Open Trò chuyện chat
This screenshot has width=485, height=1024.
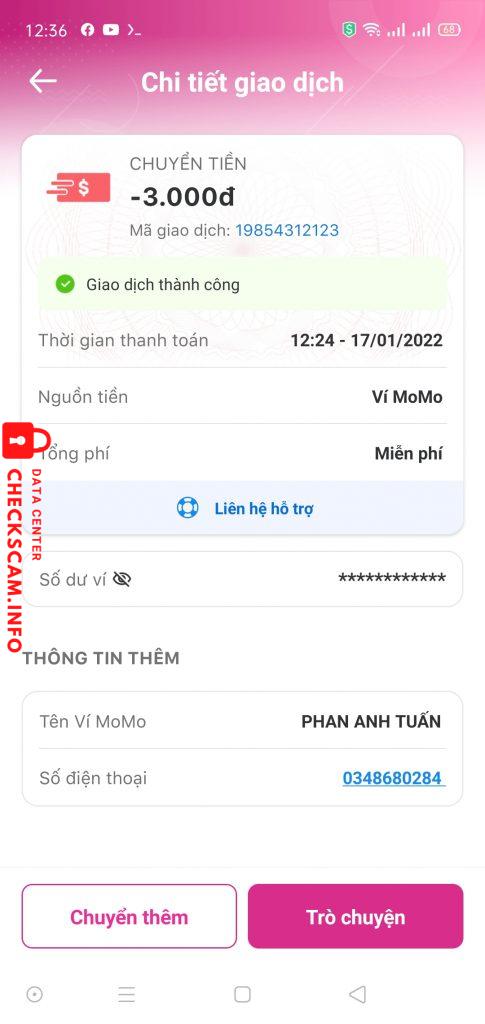(356, 916)
